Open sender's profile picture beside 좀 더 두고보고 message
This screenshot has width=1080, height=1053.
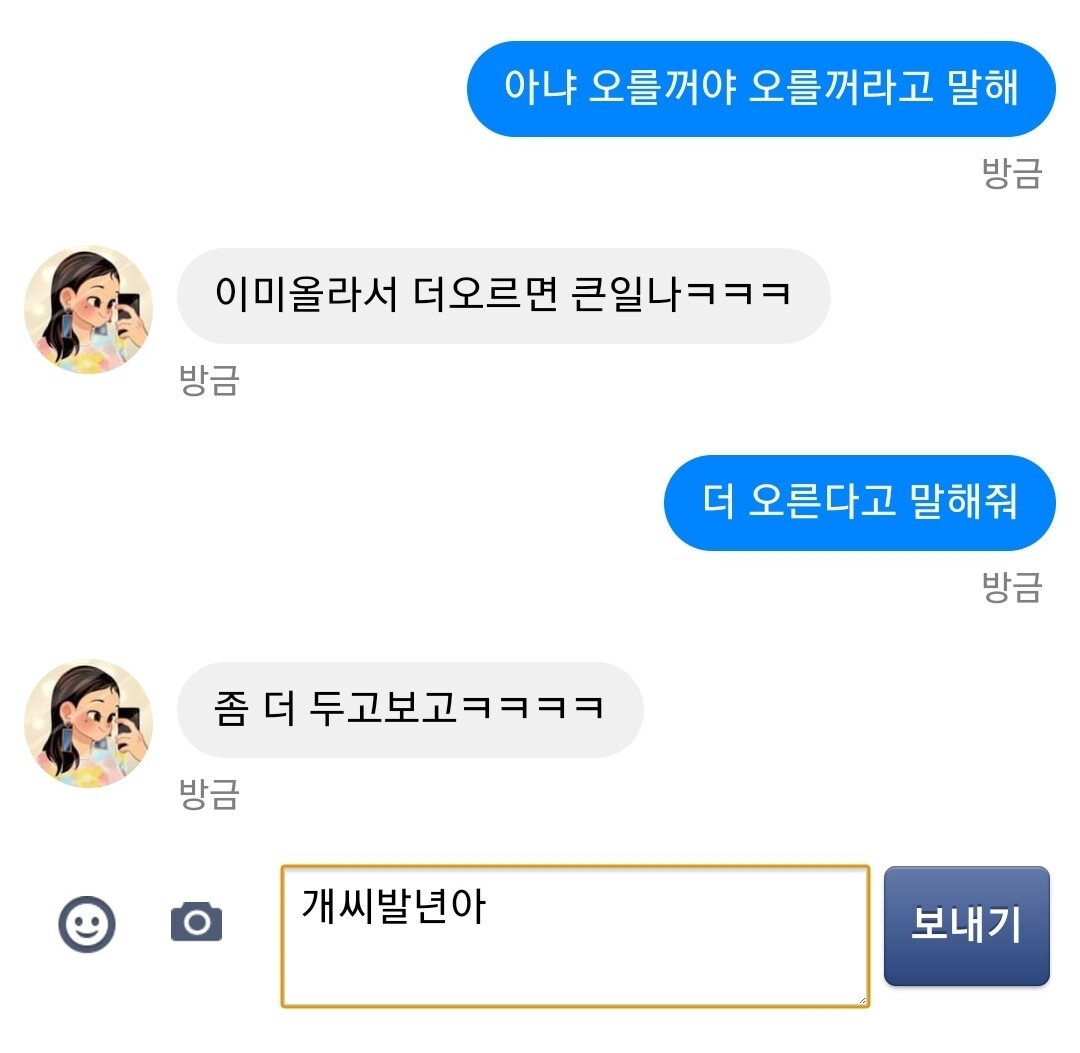pos(88,723)
